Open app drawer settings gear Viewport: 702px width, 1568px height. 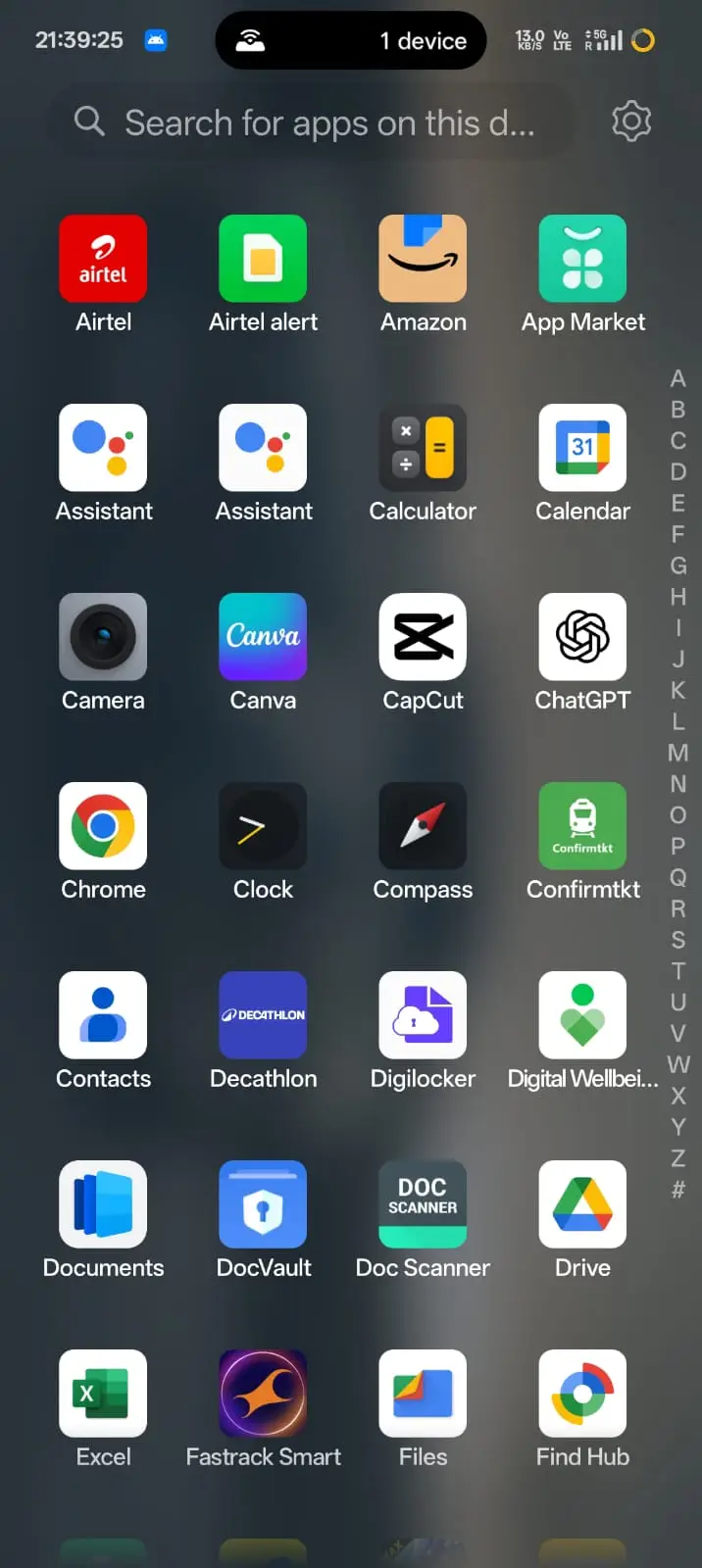(631, 122)
